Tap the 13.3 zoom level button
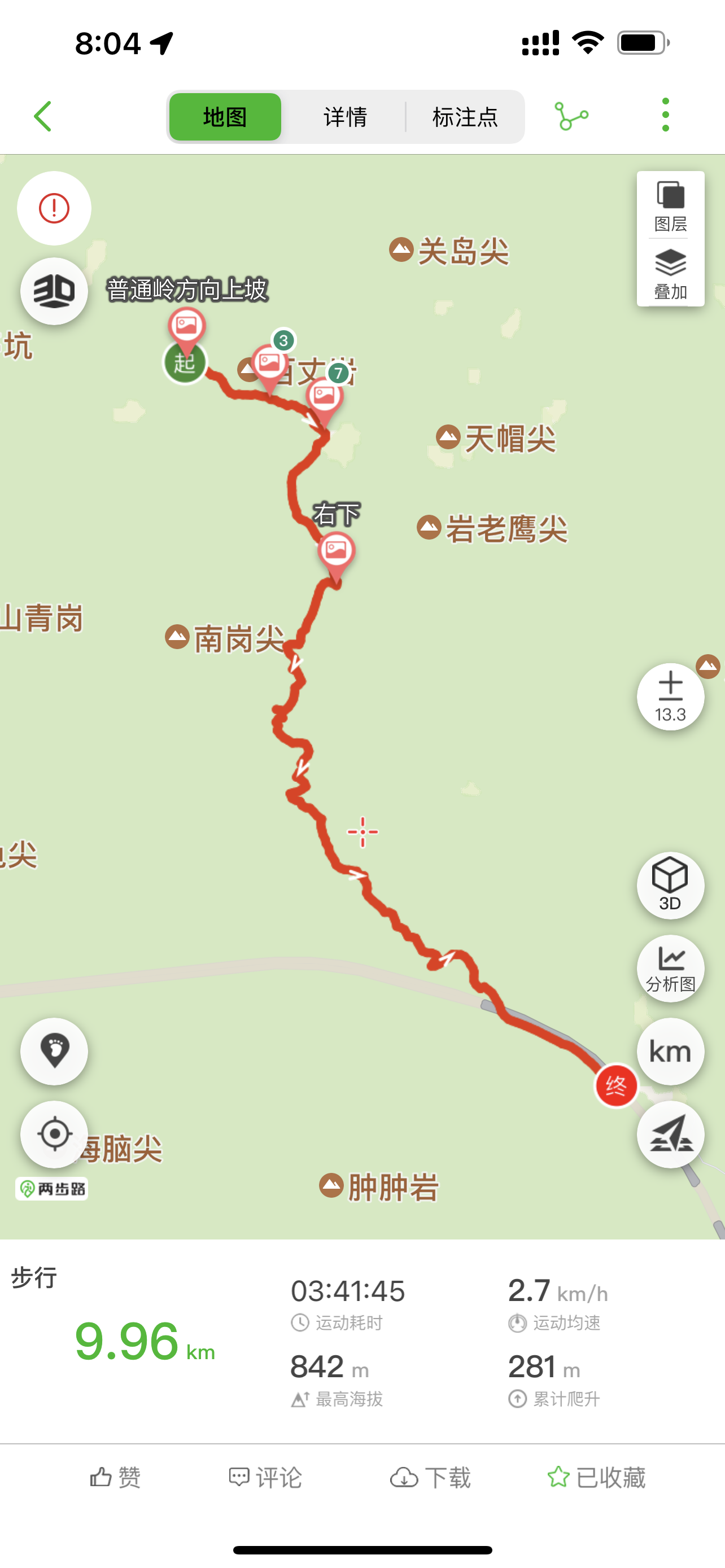 pos(670,697)
